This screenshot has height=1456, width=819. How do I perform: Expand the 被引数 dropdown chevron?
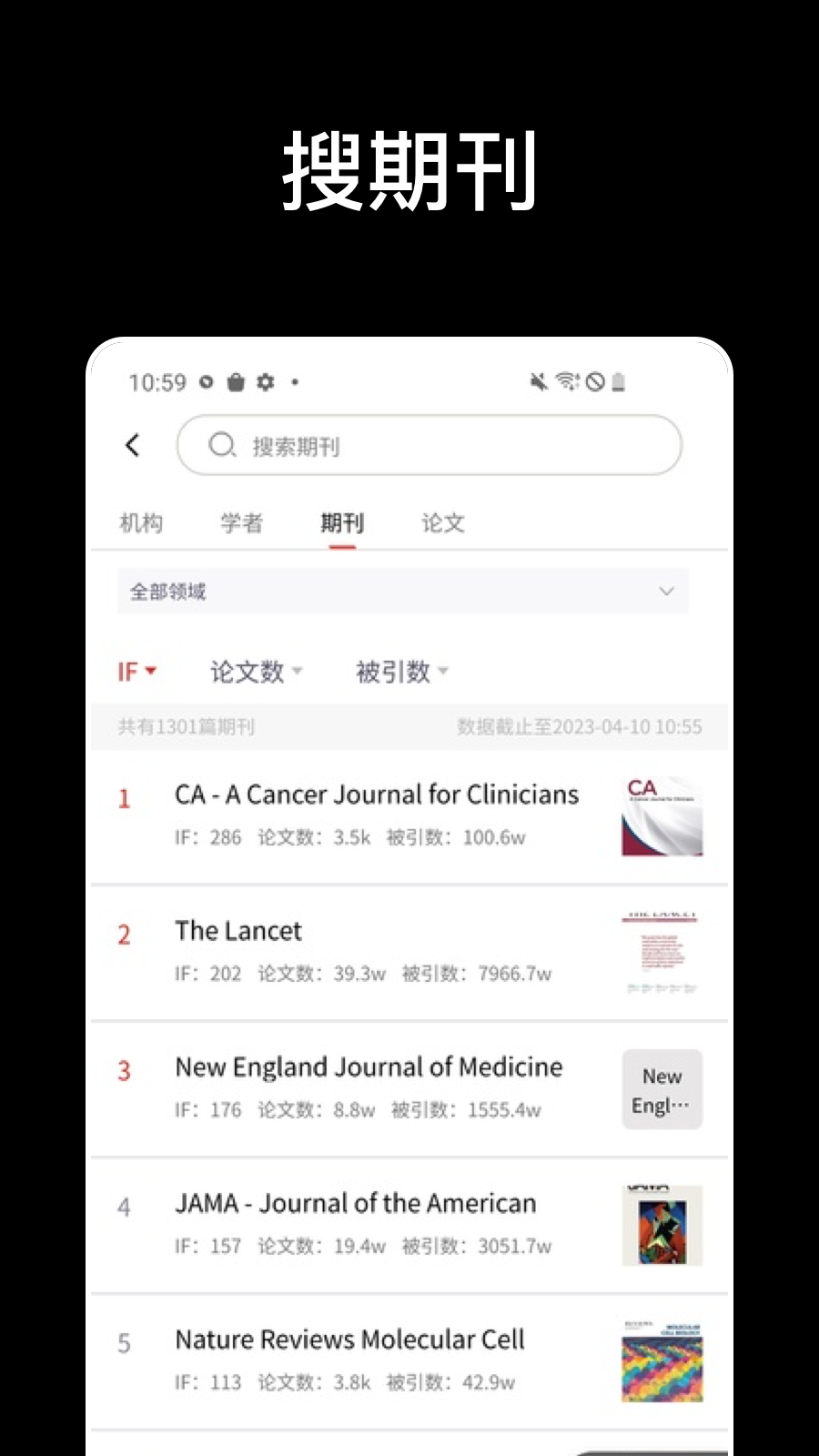tap(443, 672)
